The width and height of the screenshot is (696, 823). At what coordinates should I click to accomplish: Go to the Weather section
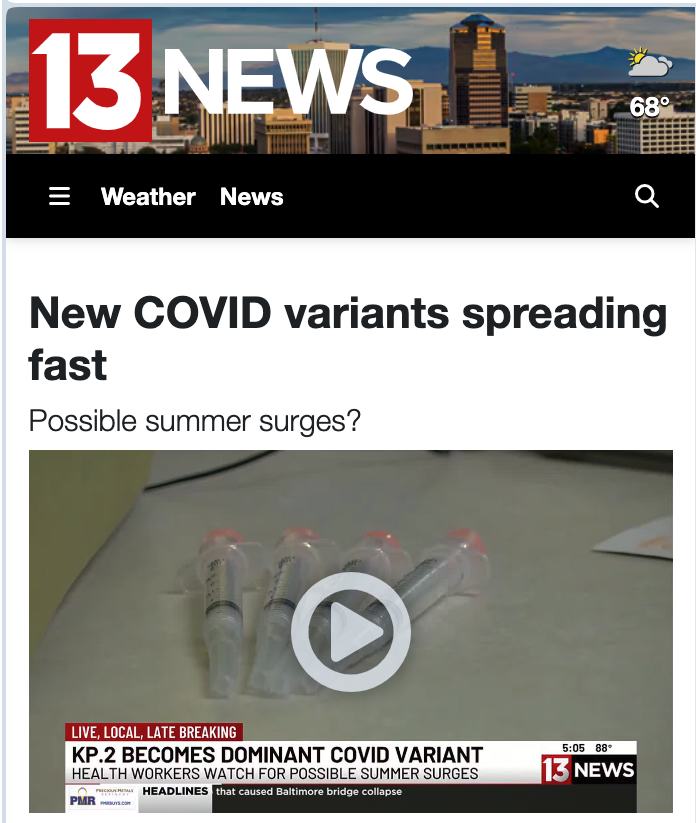coord(148,197)
